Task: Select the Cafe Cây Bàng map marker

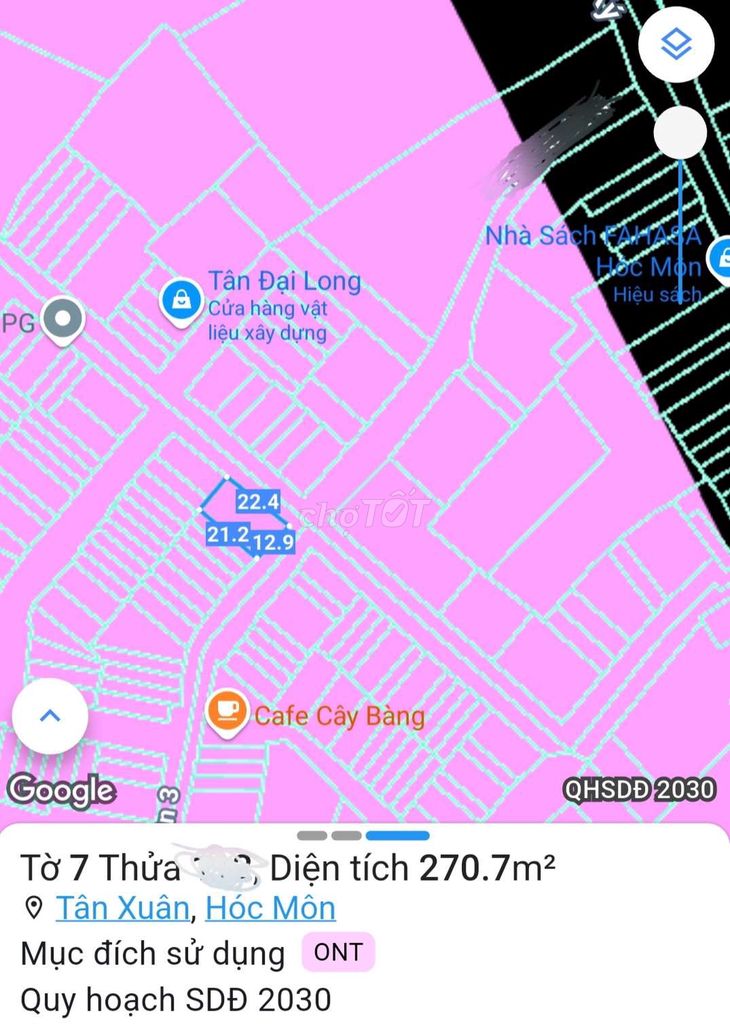Action: (227, 714)
